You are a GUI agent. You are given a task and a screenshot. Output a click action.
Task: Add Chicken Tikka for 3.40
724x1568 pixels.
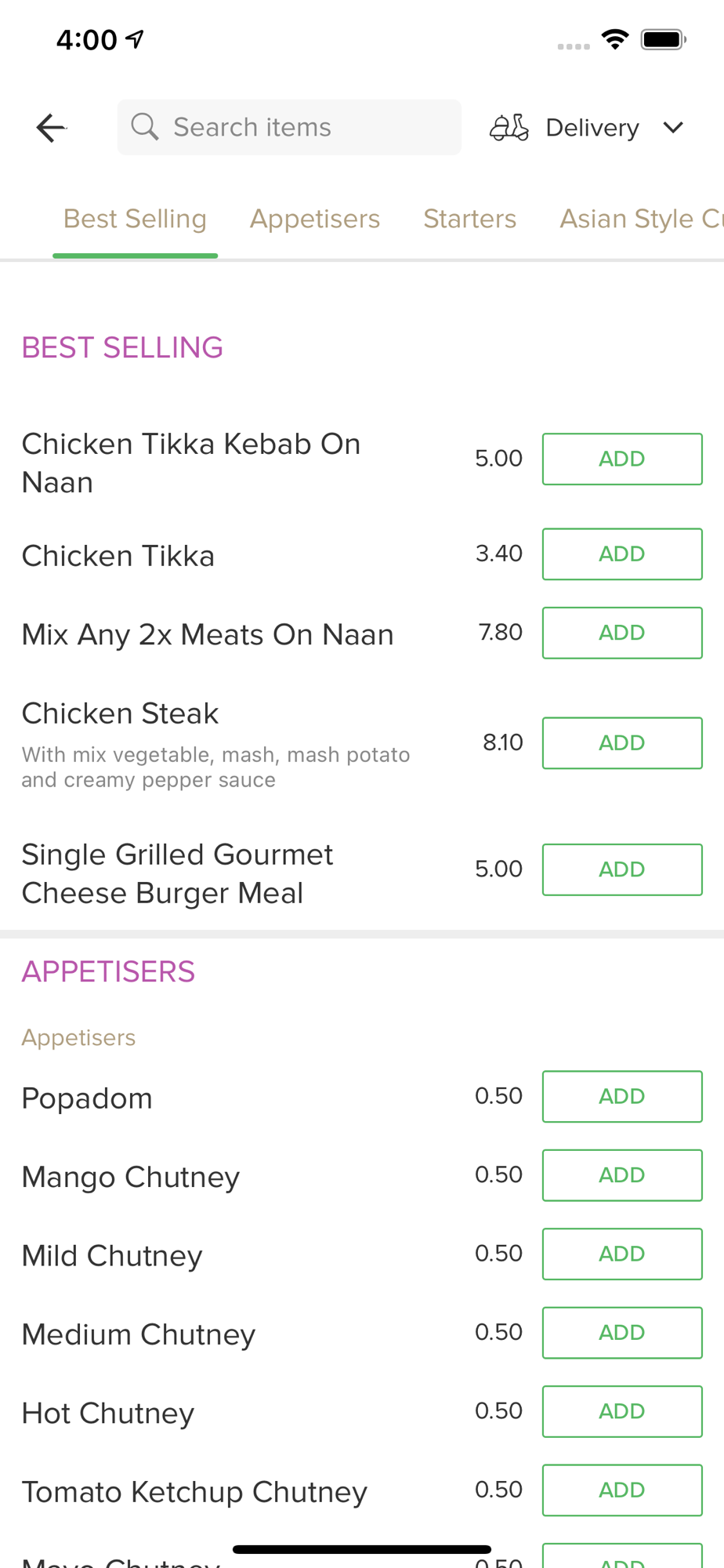622,554
